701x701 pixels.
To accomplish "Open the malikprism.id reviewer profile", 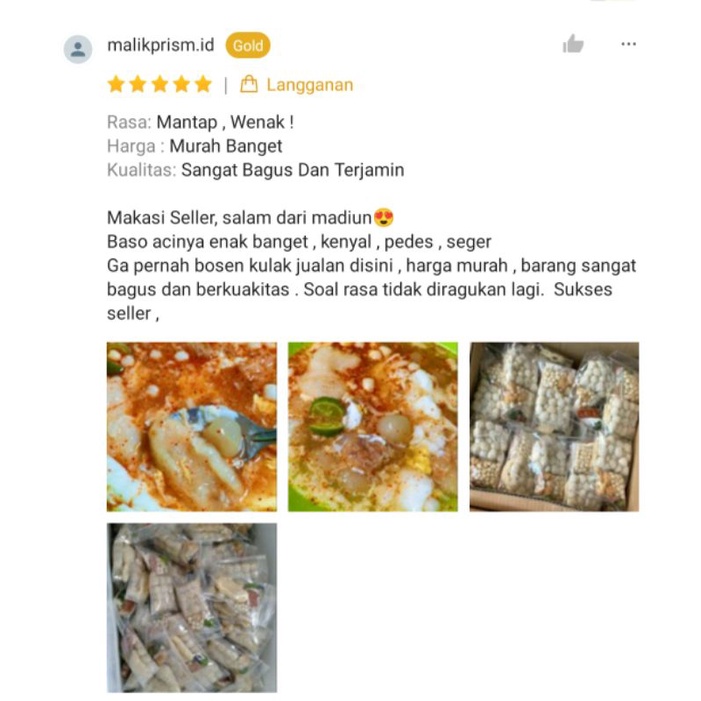I will coord(160,45).
